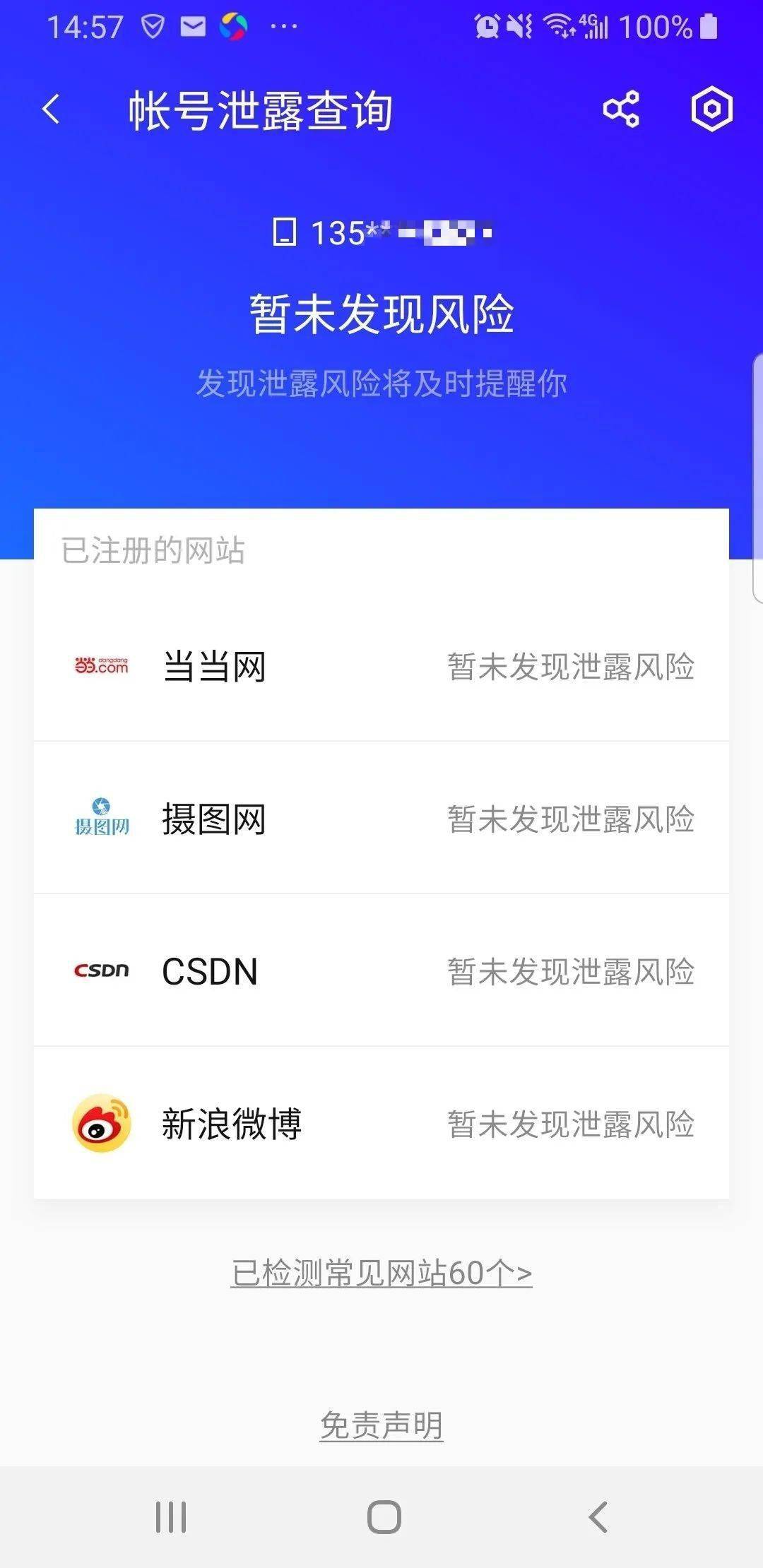Tap the 暂未发现泄露风险 status beside 新浪微博
This screenshot has width=763, height=1568.
571,1122
